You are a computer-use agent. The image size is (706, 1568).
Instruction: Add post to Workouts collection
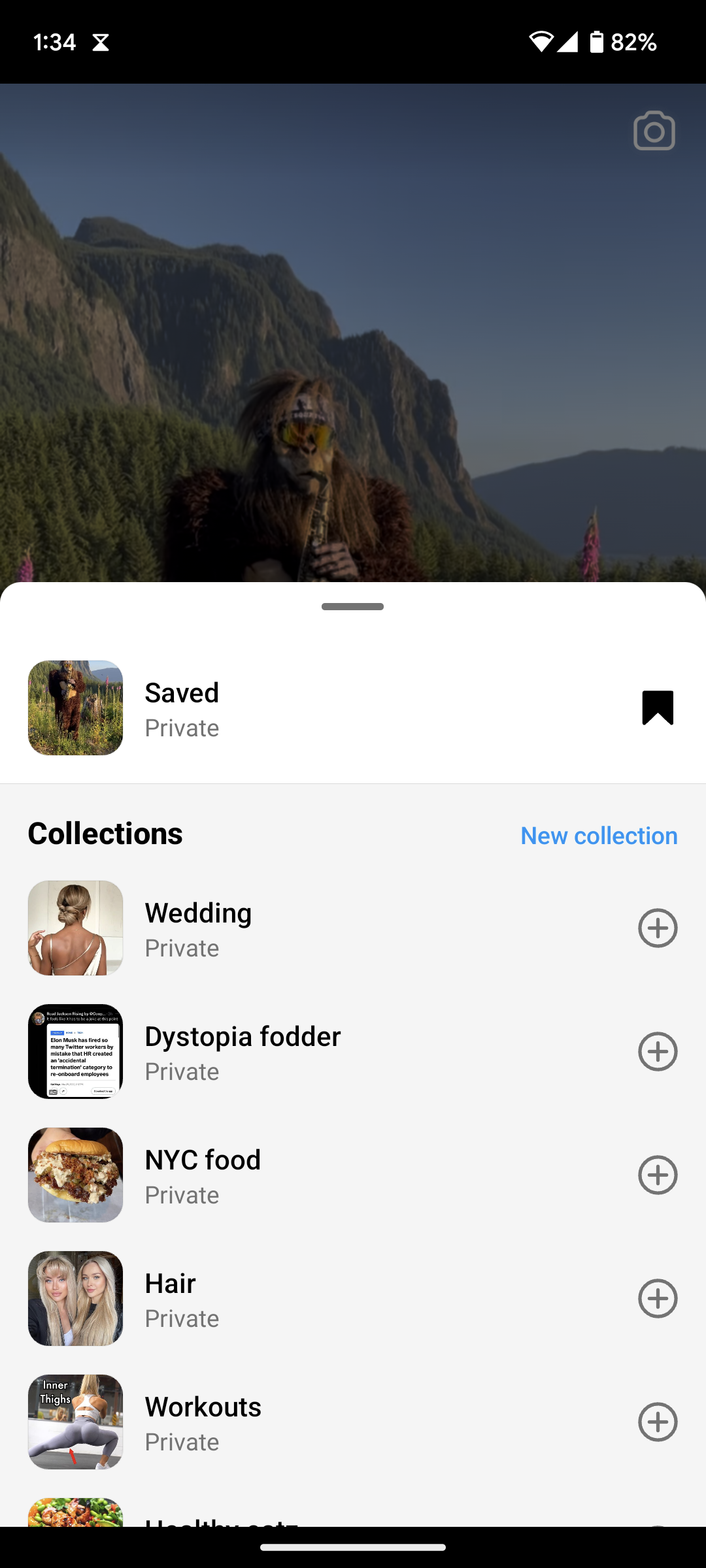(x=658, y=1422)
